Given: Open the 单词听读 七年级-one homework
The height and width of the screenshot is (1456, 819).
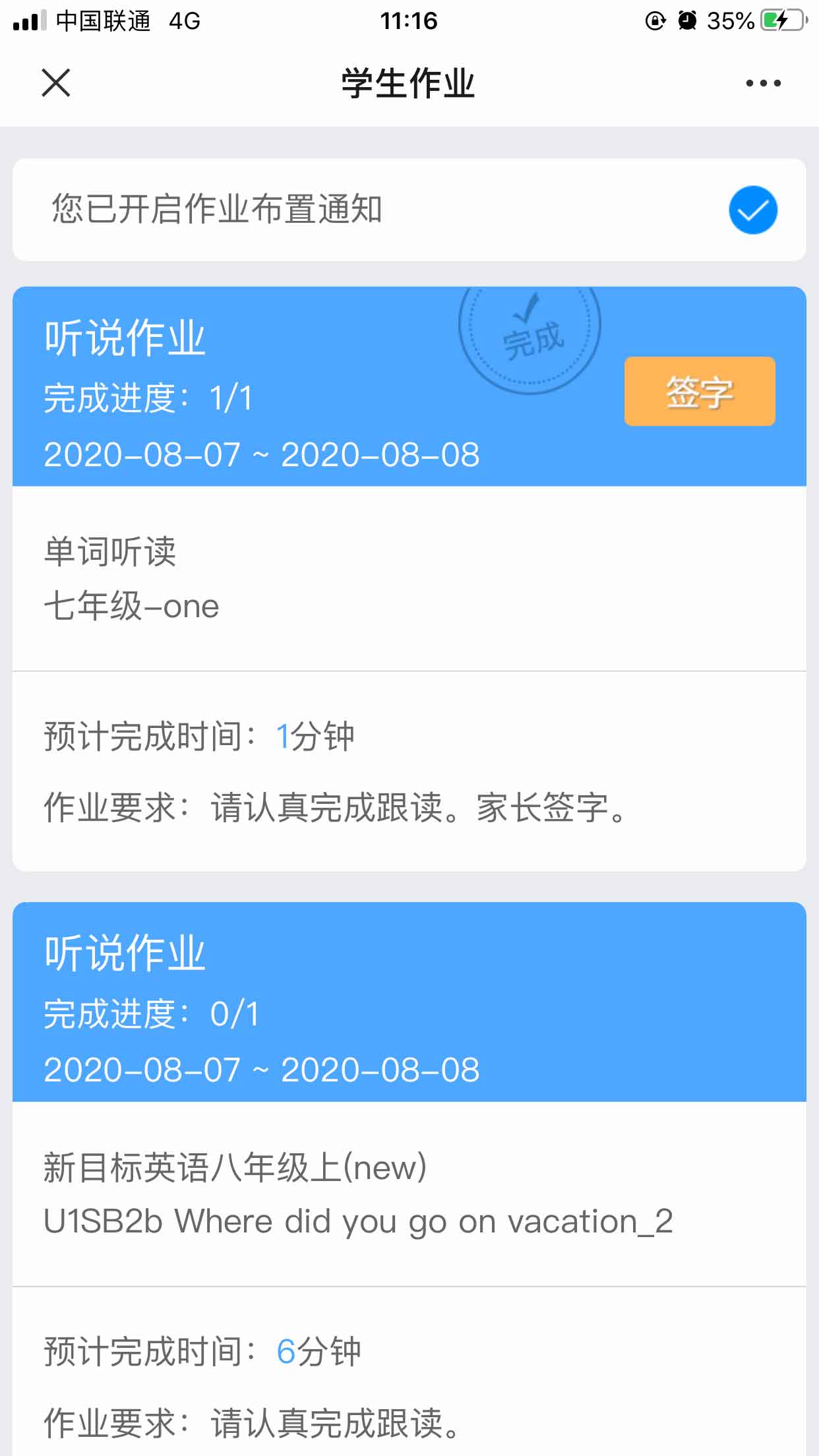Looking at the screenshot, I should click(409, 579).
